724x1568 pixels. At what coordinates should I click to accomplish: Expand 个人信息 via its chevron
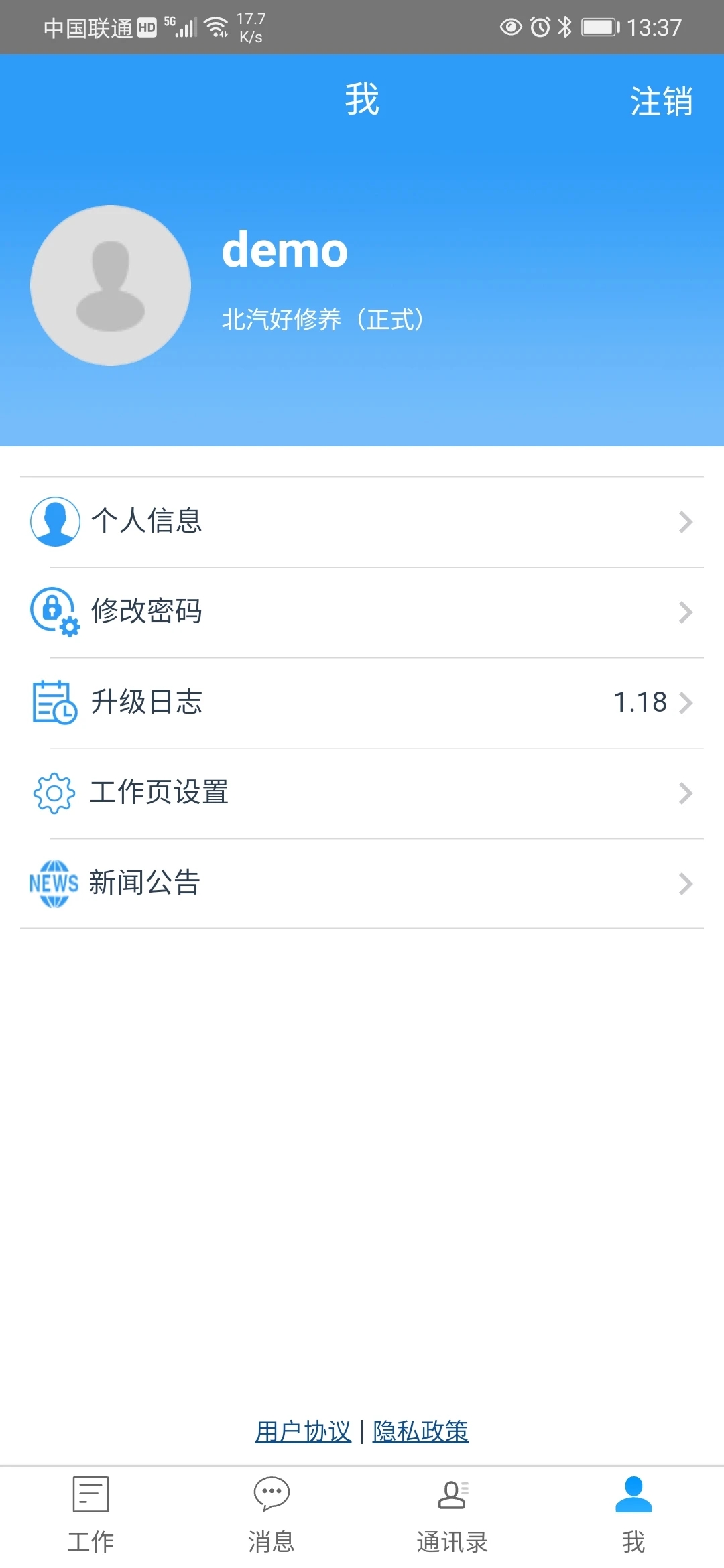point(684,521)
